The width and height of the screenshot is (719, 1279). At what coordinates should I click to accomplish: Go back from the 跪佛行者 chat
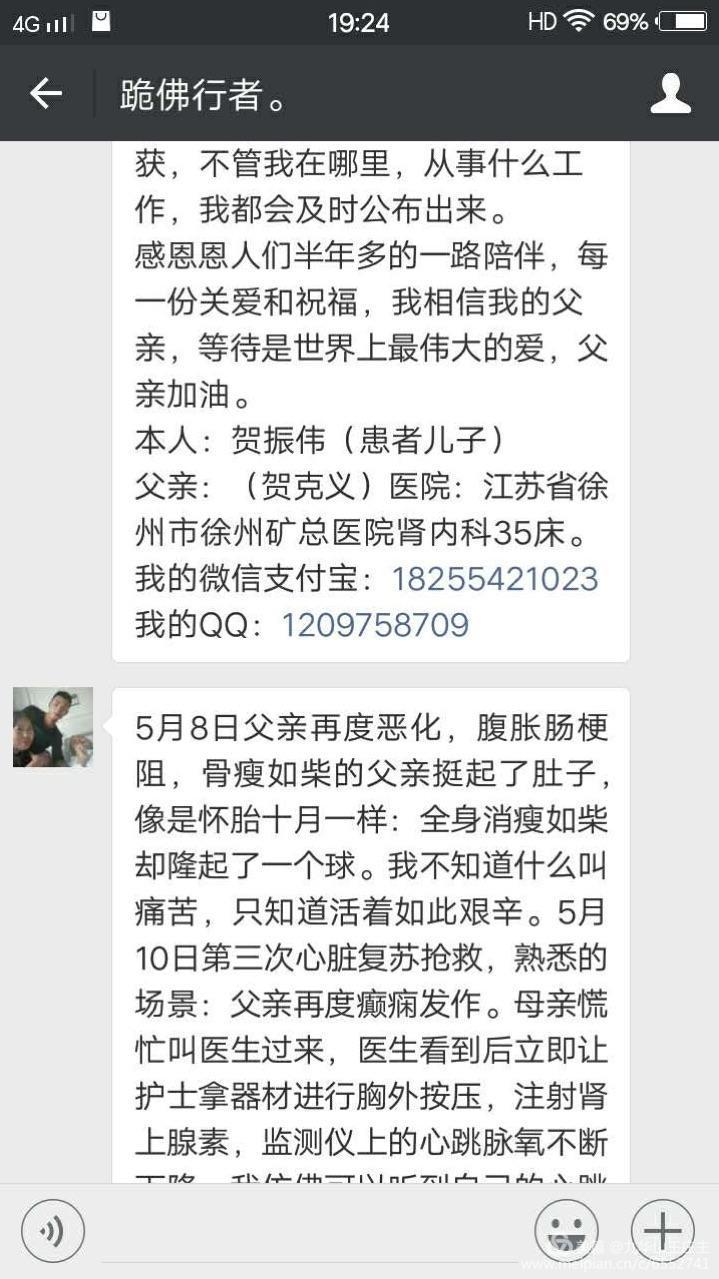tap(46, 93)
